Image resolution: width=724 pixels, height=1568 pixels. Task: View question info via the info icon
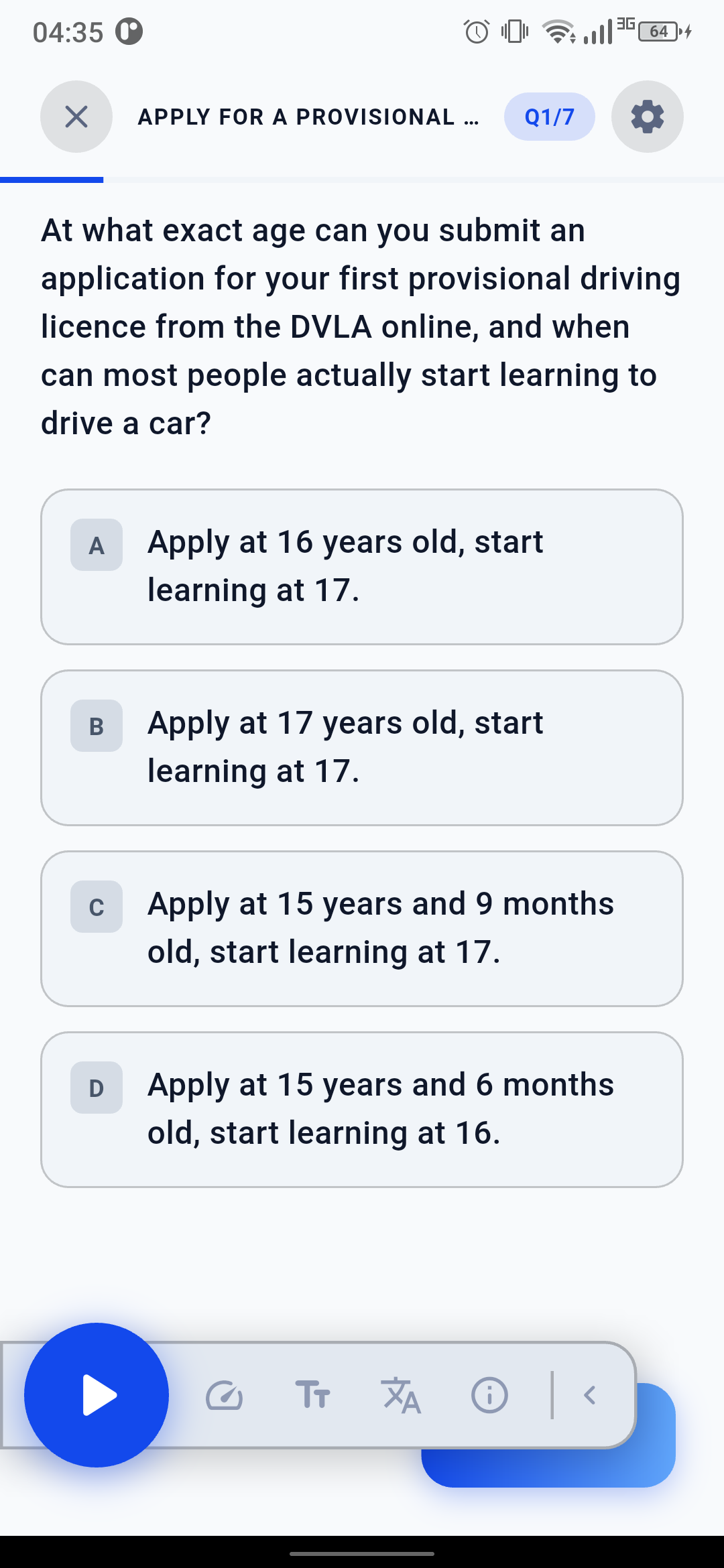[489, 1396]
